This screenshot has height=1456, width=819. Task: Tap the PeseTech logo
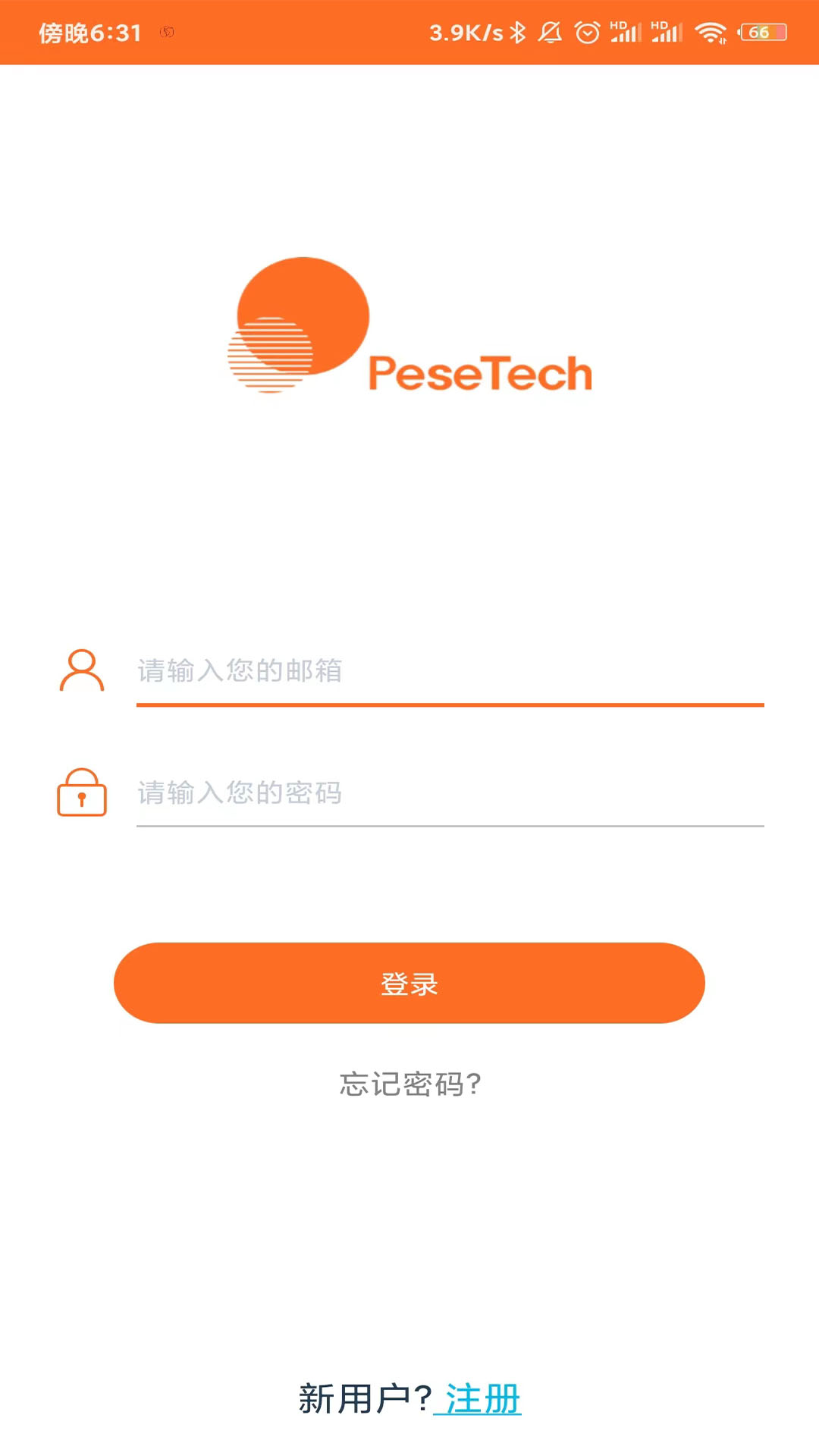click(300, 325)
